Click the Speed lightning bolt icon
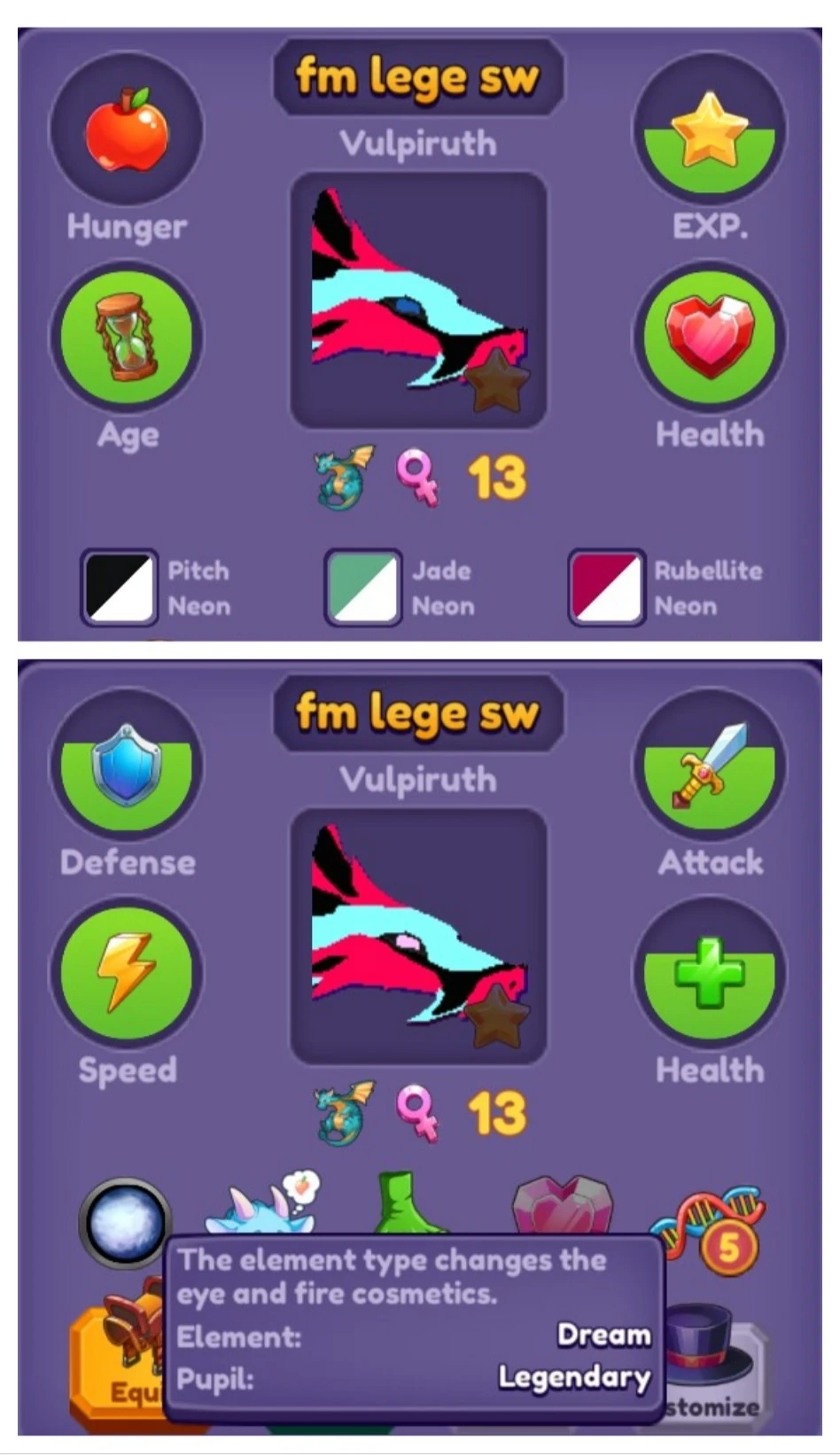 pyautogui.click(x=126, y=972)
